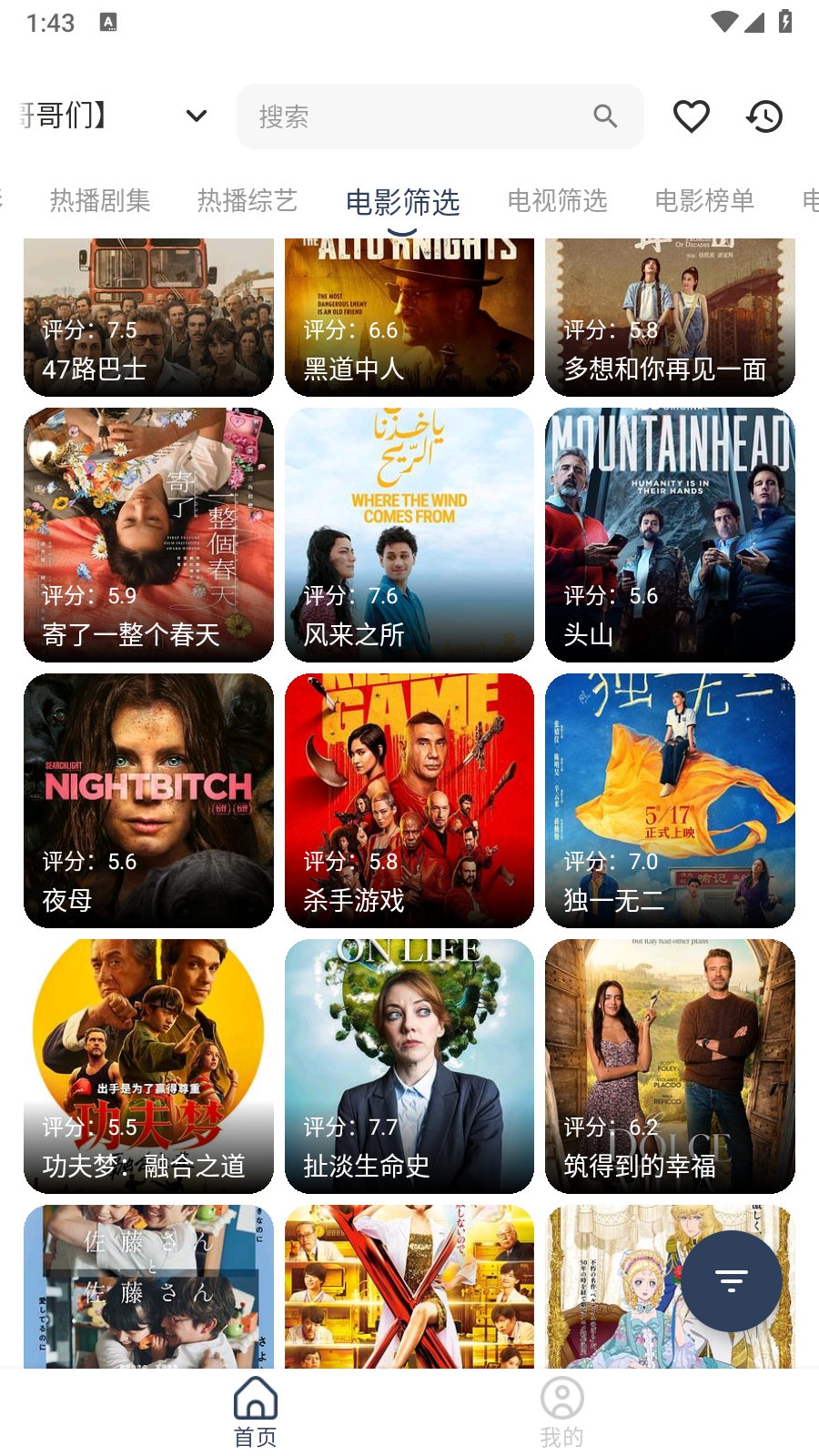Open the floating filter button

coord(732,1280)
